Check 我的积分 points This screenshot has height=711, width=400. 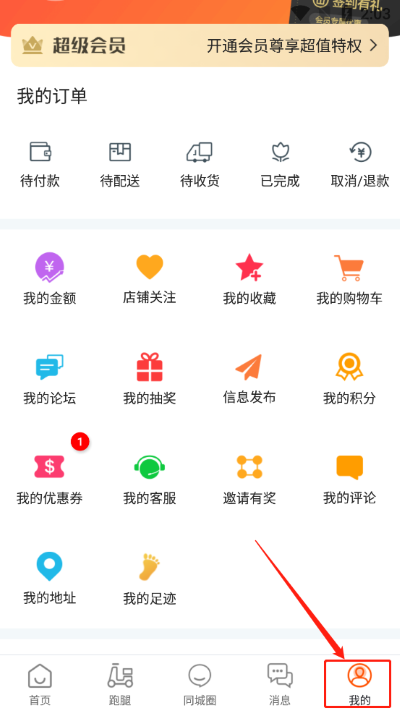(349, 379)
